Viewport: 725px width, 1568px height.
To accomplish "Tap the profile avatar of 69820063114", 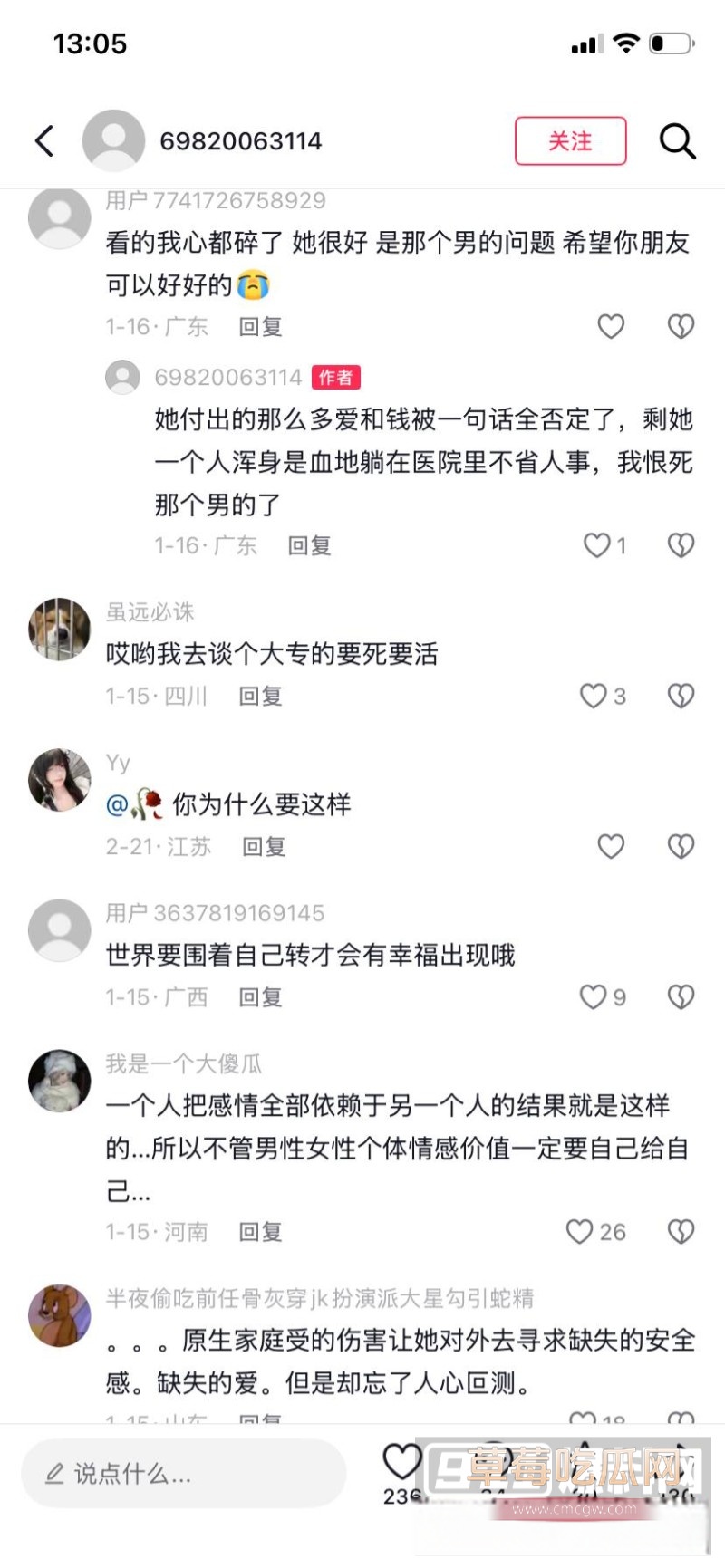I will coord(111,141).
